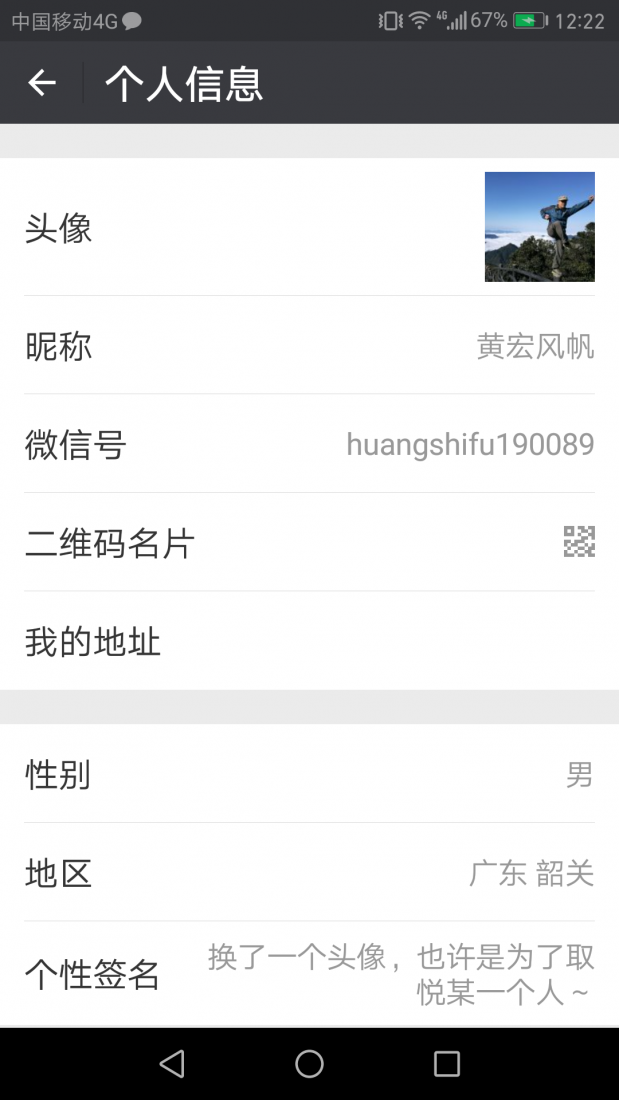Open the 头像 avatar row

(x=309, y=227)
